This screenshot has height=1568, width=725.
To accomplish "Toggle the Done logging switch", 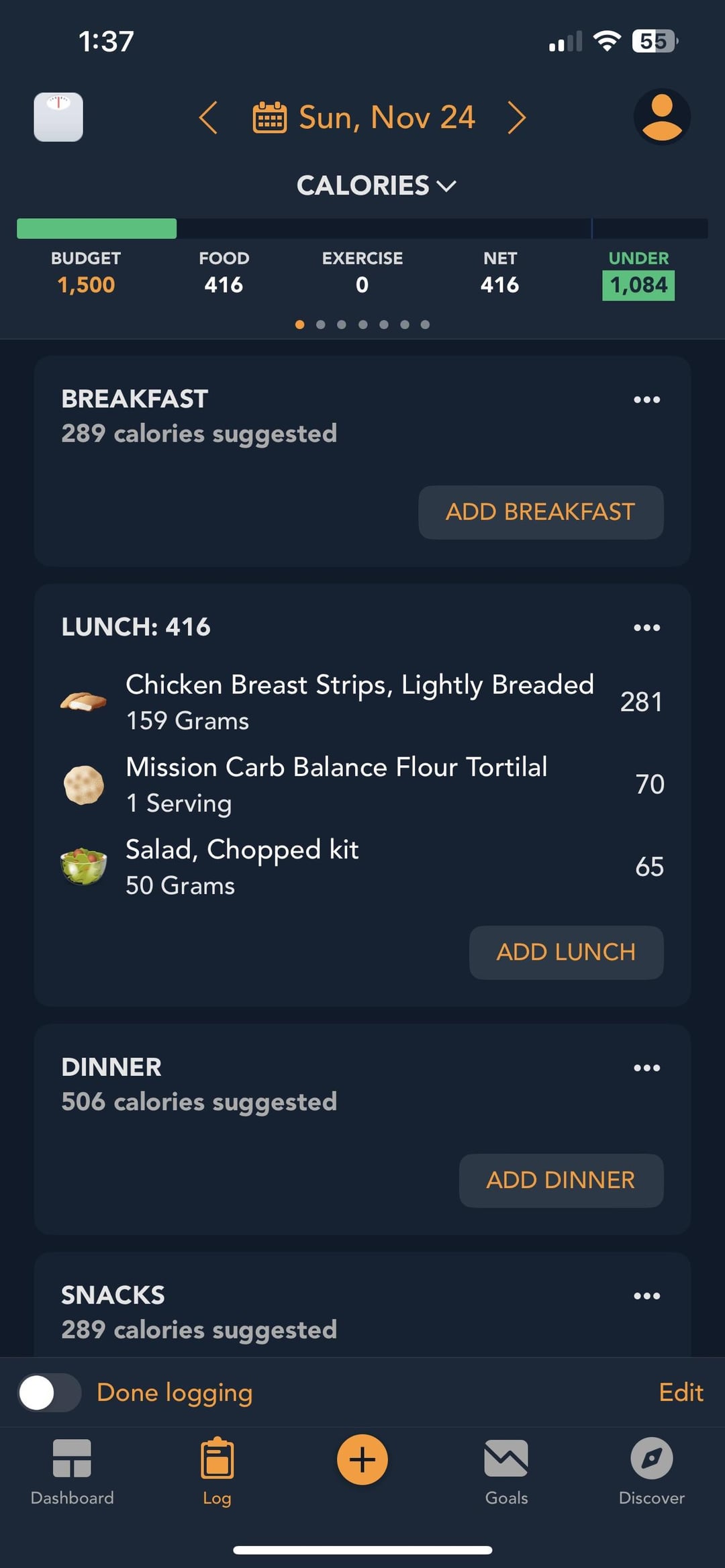I will click(x=49, y=1393).
